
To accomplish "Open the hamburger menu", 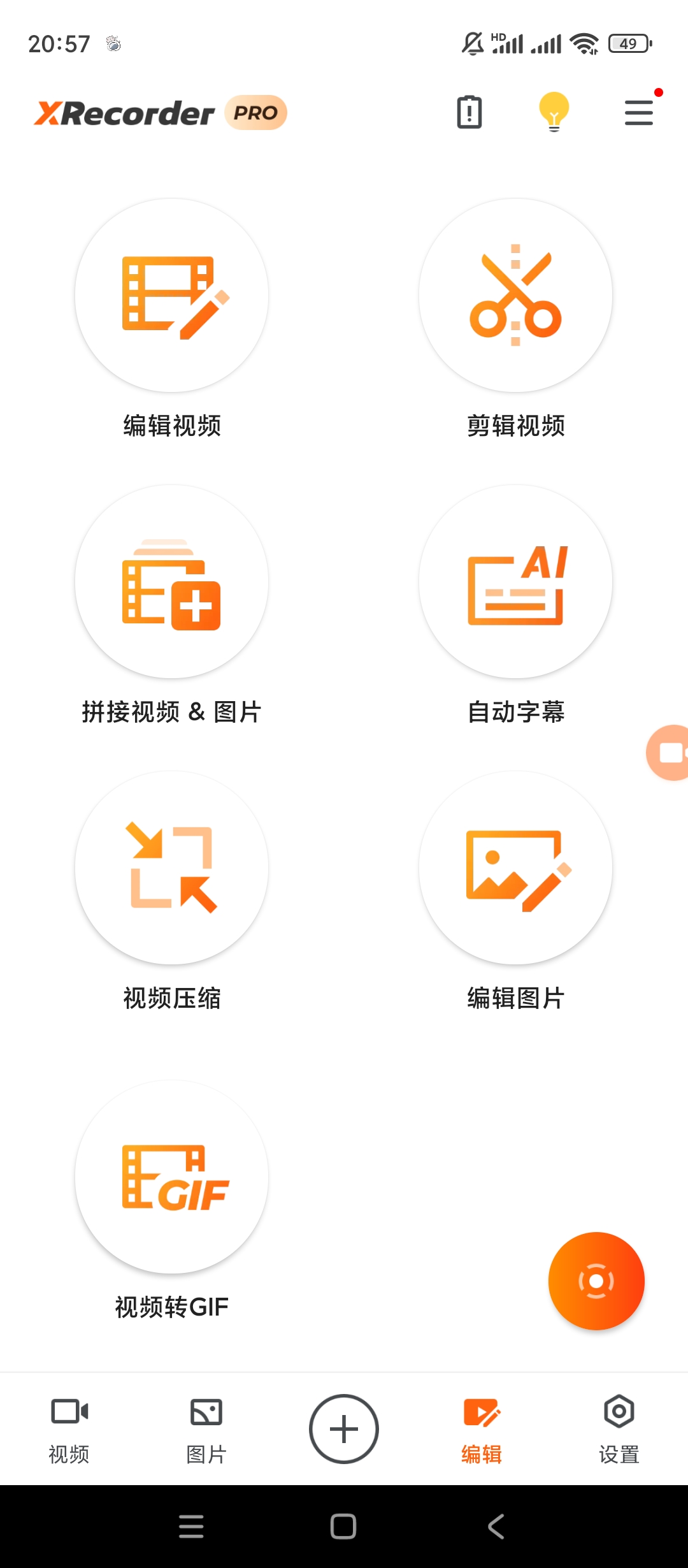I will [x=638, y=113].
